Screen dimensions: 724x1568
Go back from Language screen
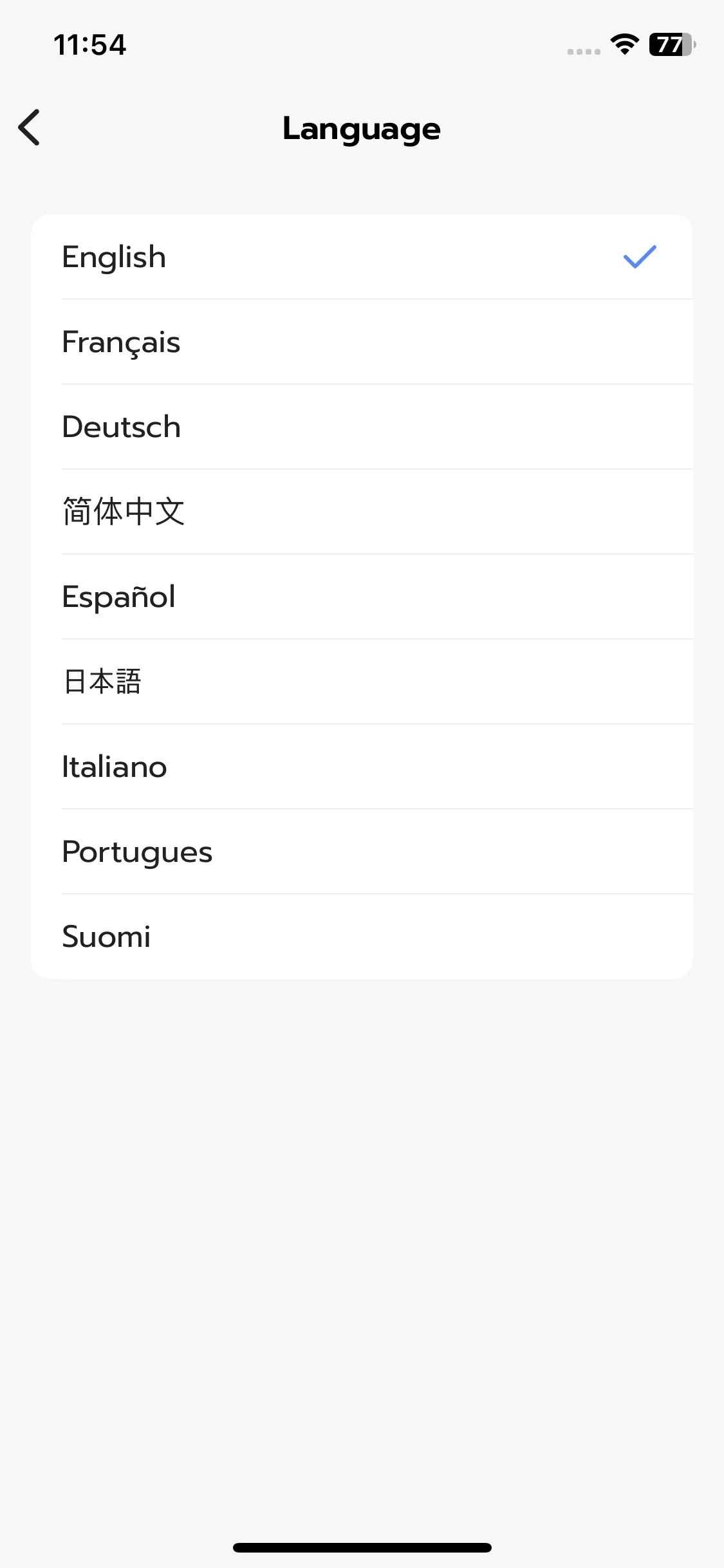[x=30, y=127]
